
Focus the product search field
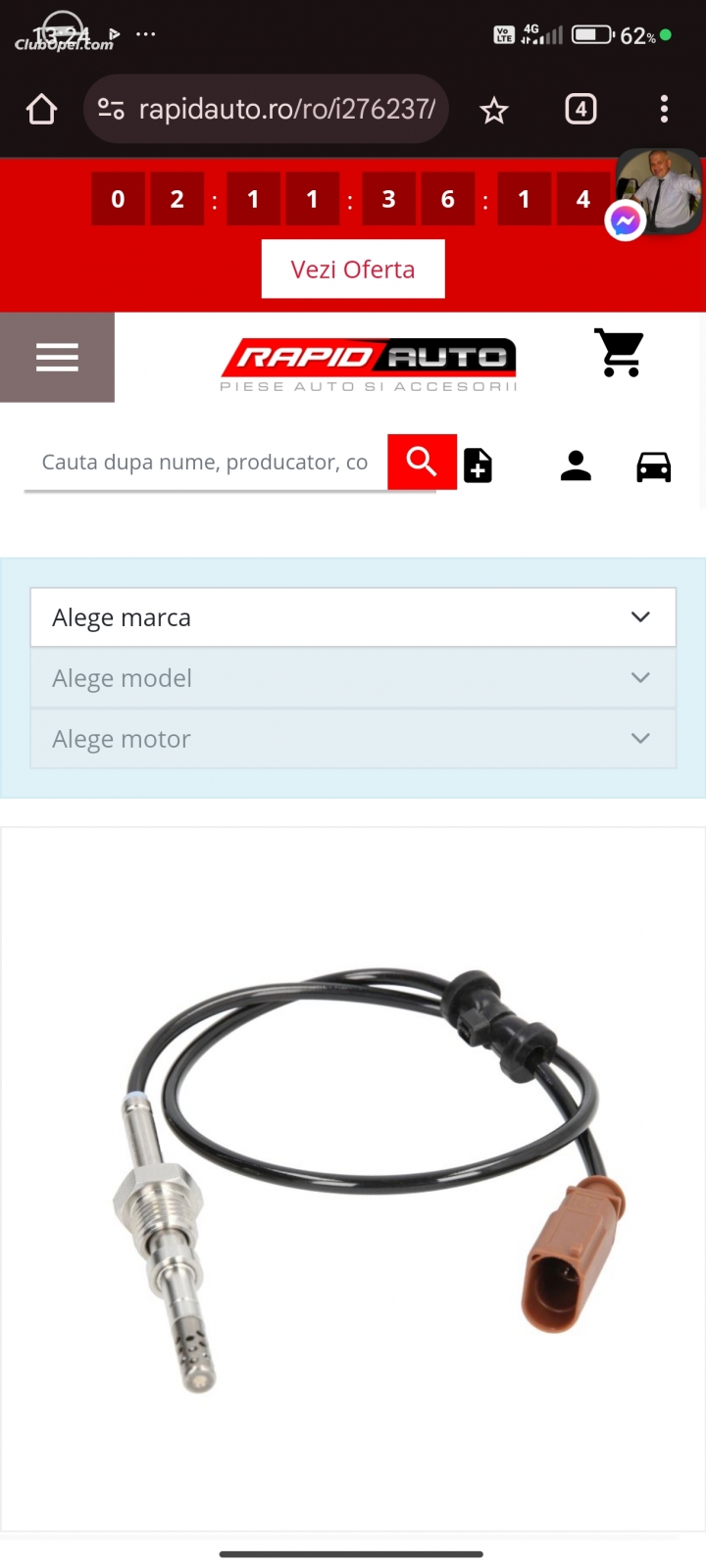[x=205, y=463]
